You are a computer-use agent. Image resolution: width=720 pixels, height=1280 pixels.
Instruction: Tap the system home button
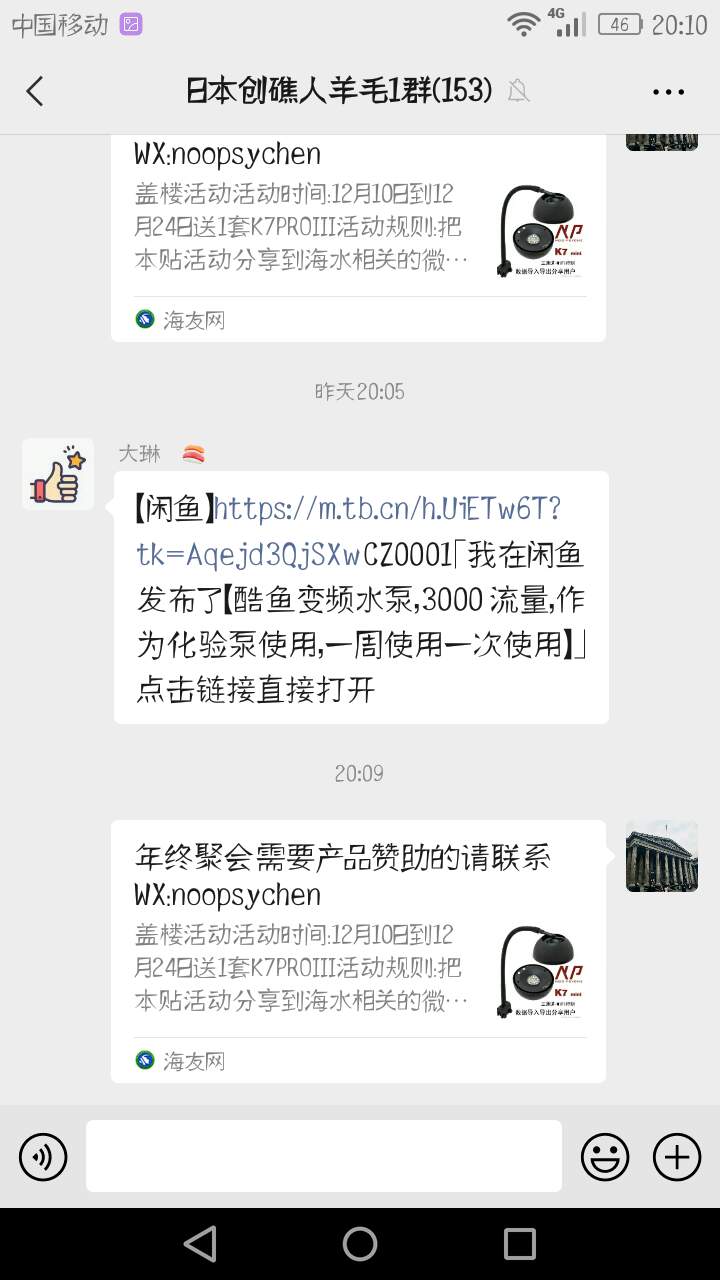(x=360, y=1244)
